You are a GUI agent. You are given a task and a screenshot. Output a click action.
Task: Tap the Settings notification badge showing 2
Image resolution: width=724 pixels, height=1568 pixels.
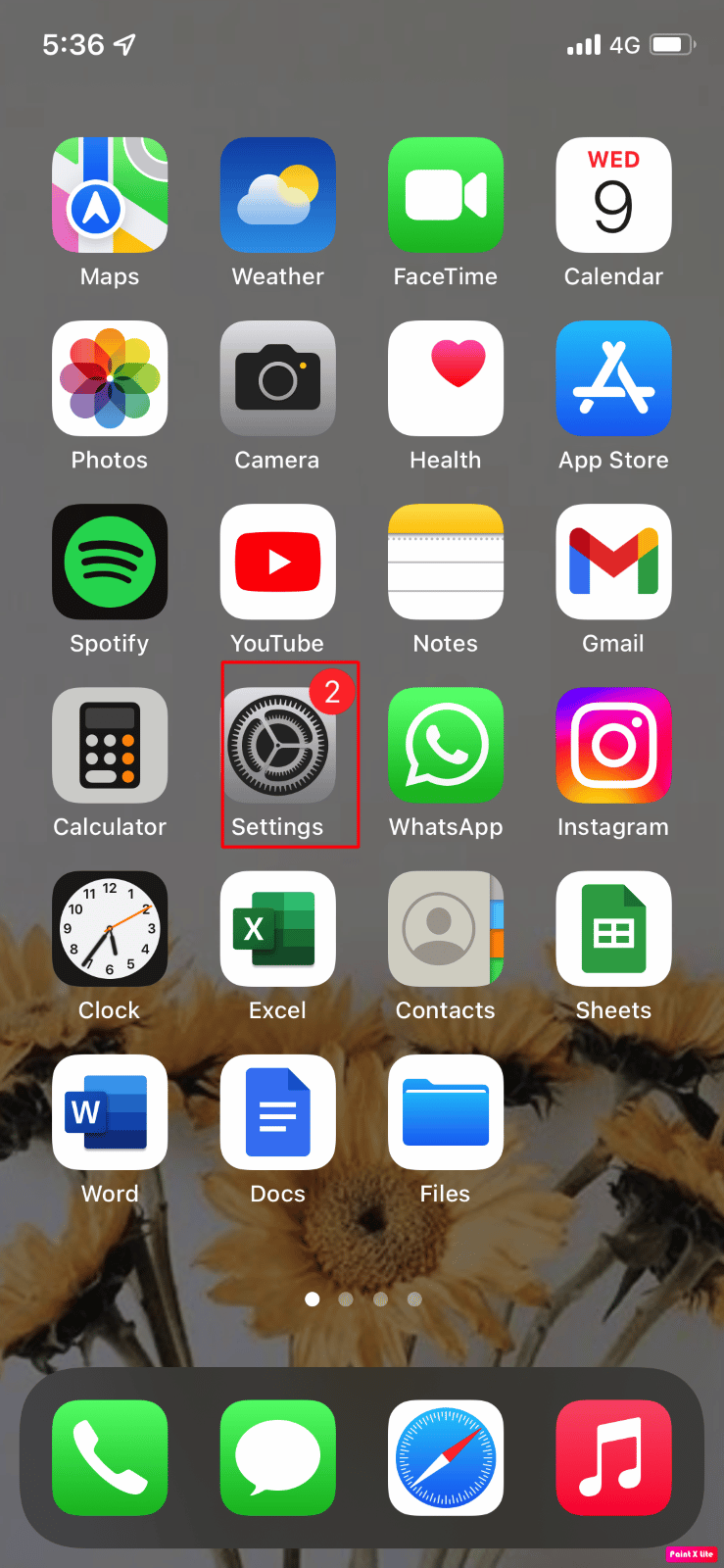[x=332, y=691]
